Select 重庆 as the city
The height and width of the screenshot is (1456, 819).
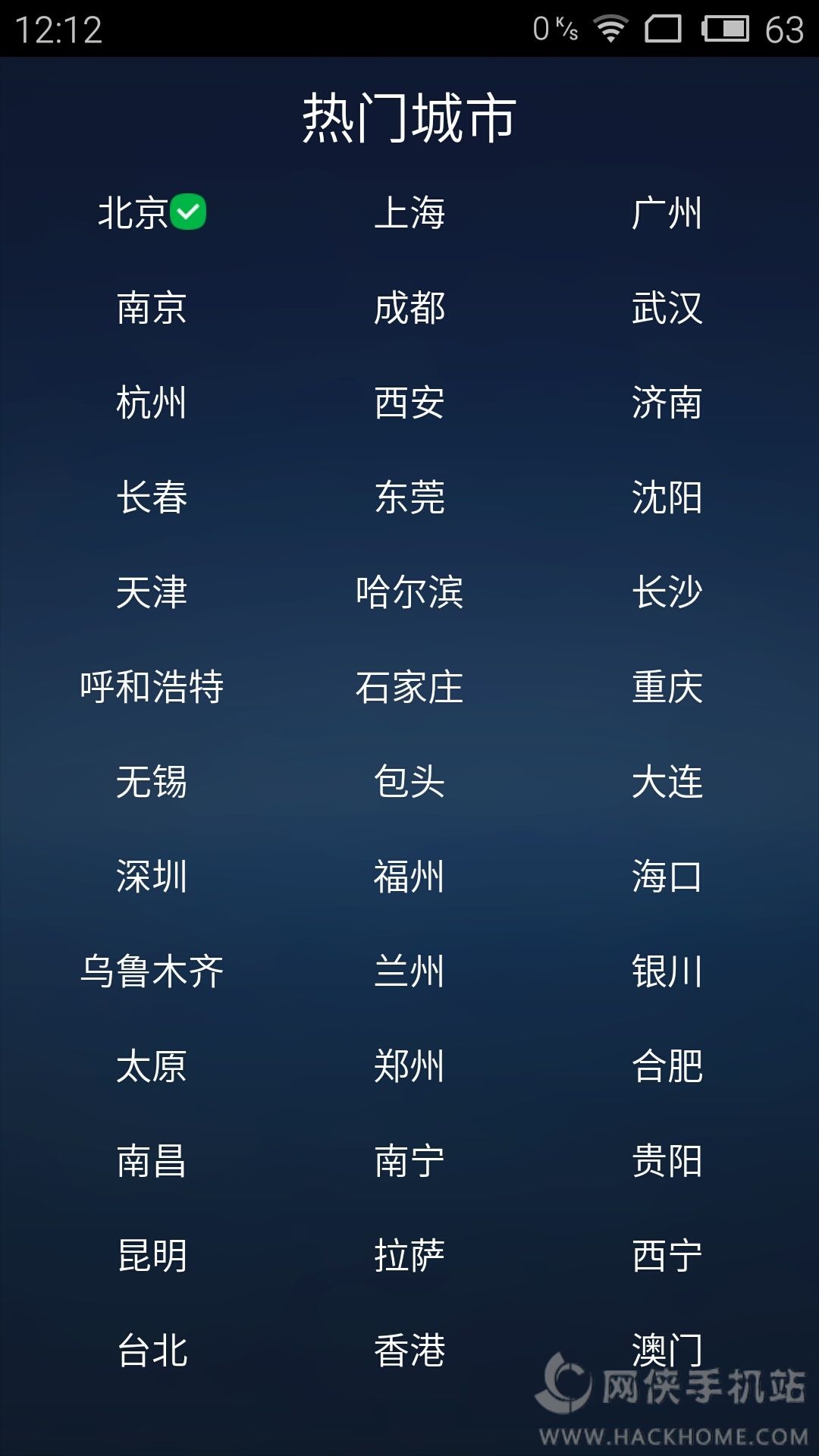tap(667, 687)
